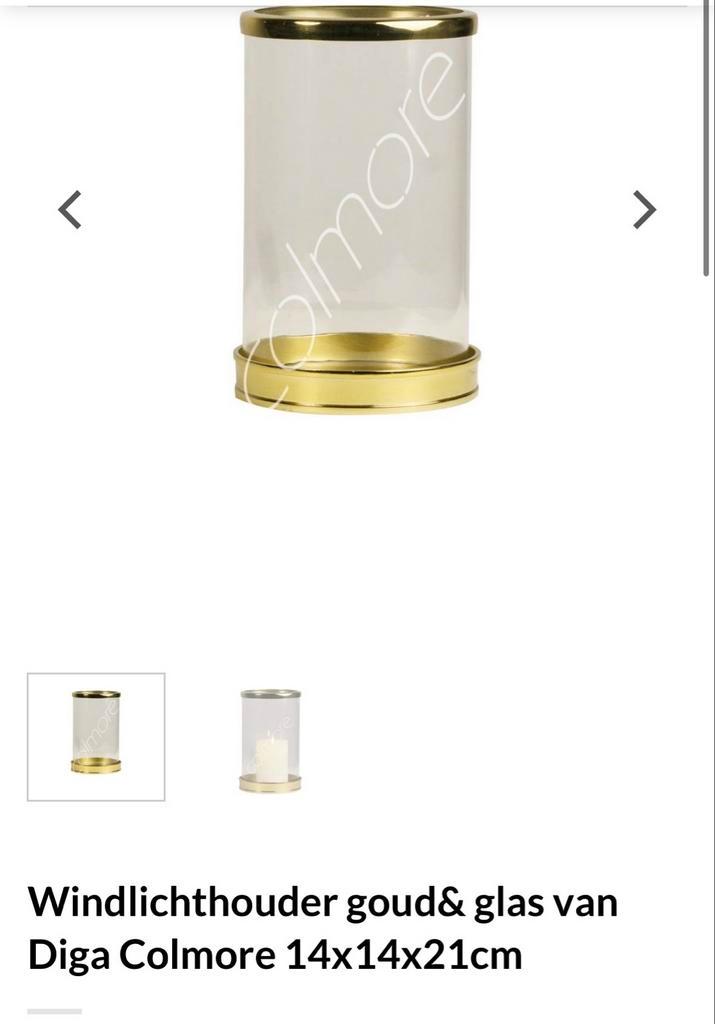
Task: Select the gold candle holder thumbnail
Action: (x=96, y=736)
